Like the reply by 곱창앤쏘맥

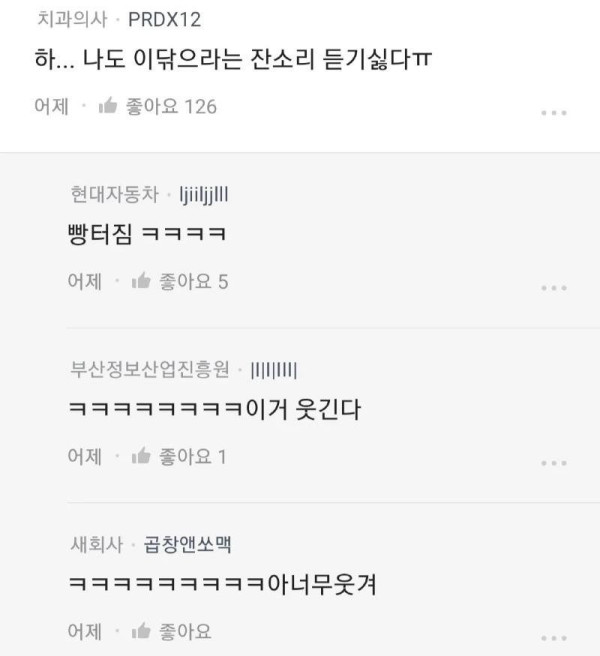140,631
